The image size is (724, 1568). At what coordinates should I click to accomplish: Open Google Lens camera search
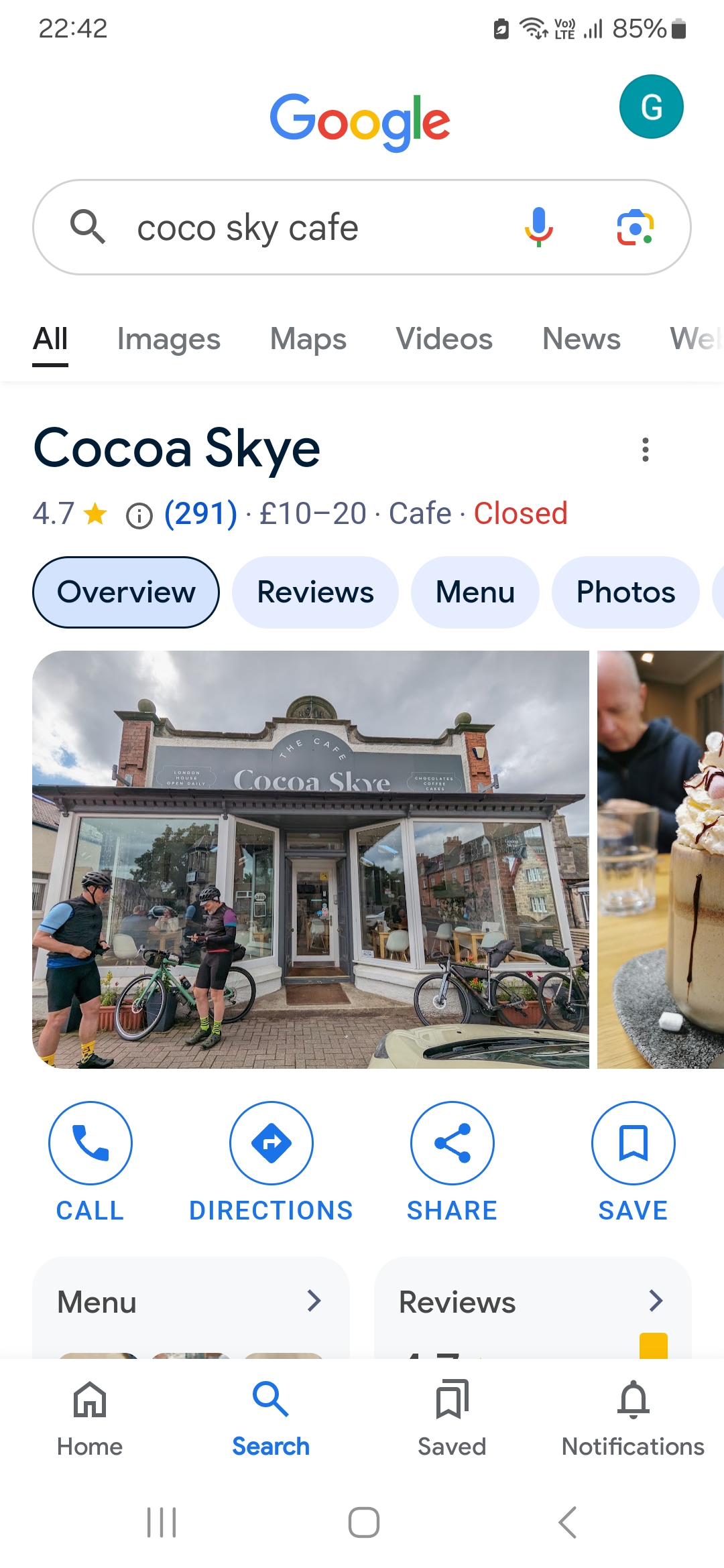pos(635,227)
